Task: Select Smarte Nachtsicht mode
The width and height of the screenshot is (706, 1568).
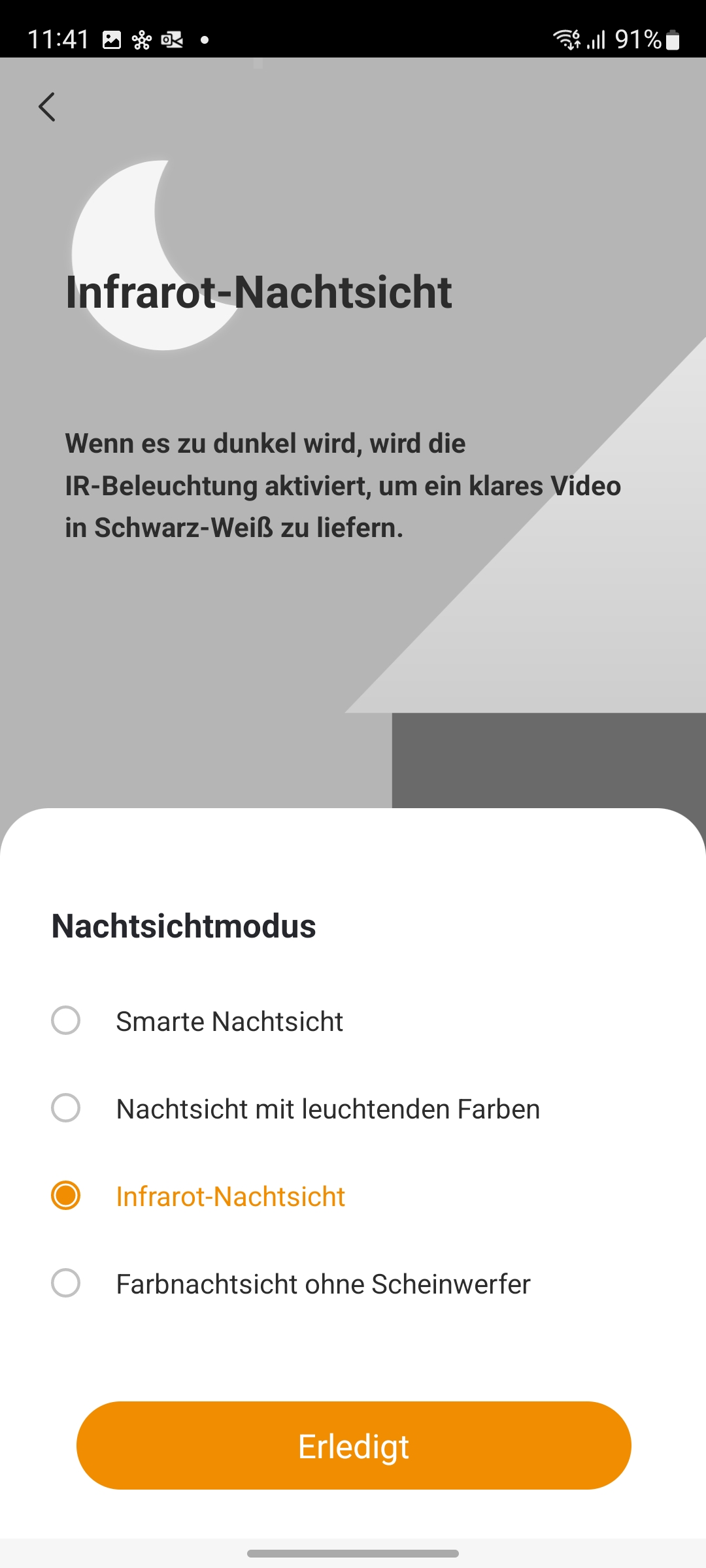Action: click(x=66, y=1021)
